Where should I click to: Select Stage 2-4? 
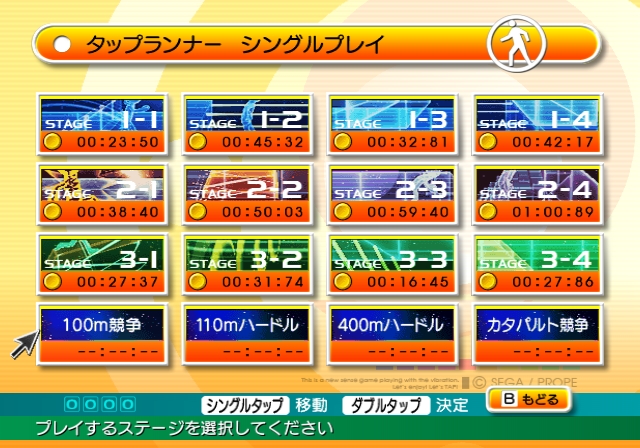[538, 194]
